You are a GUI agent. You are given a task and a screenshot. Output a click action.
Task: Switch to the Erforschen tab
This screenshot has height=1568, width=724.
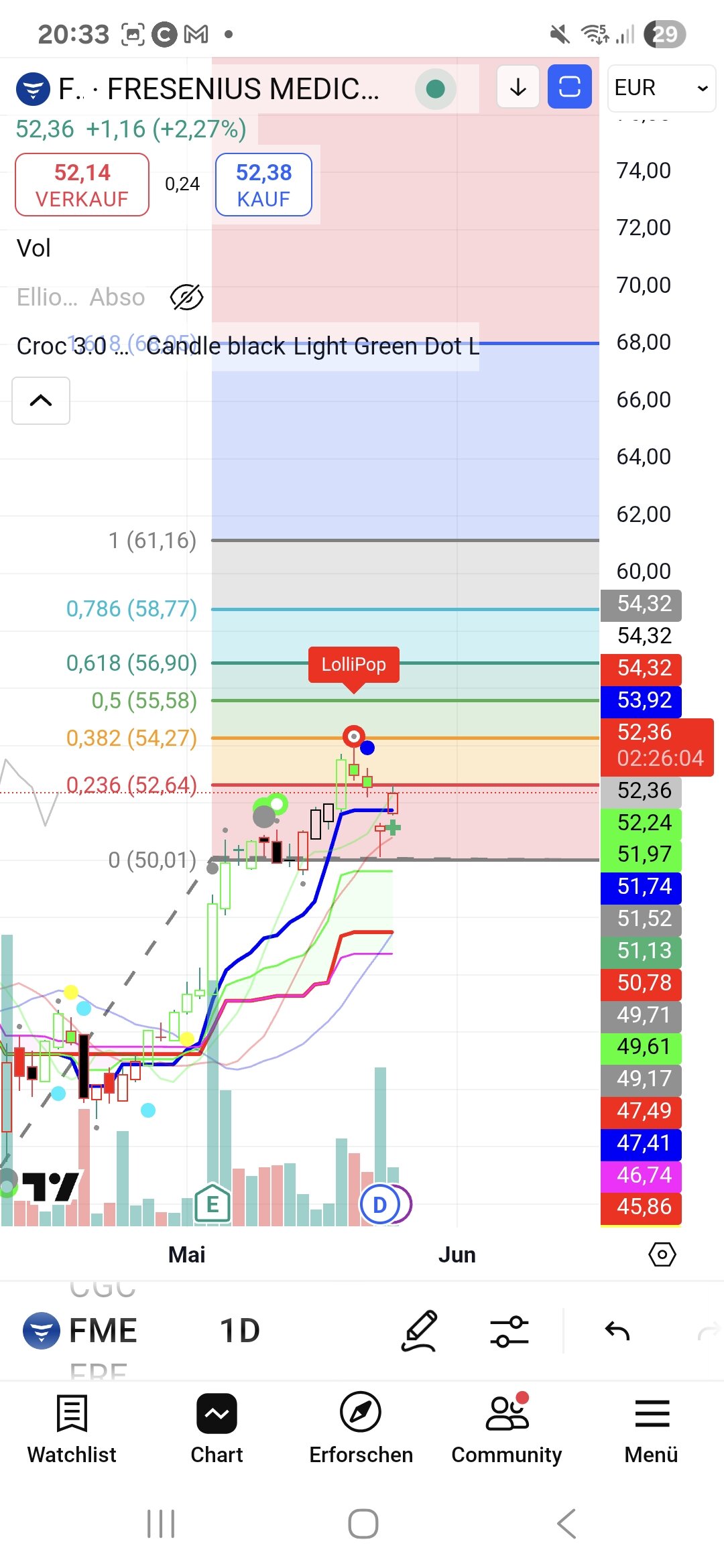coord(361,1427)
